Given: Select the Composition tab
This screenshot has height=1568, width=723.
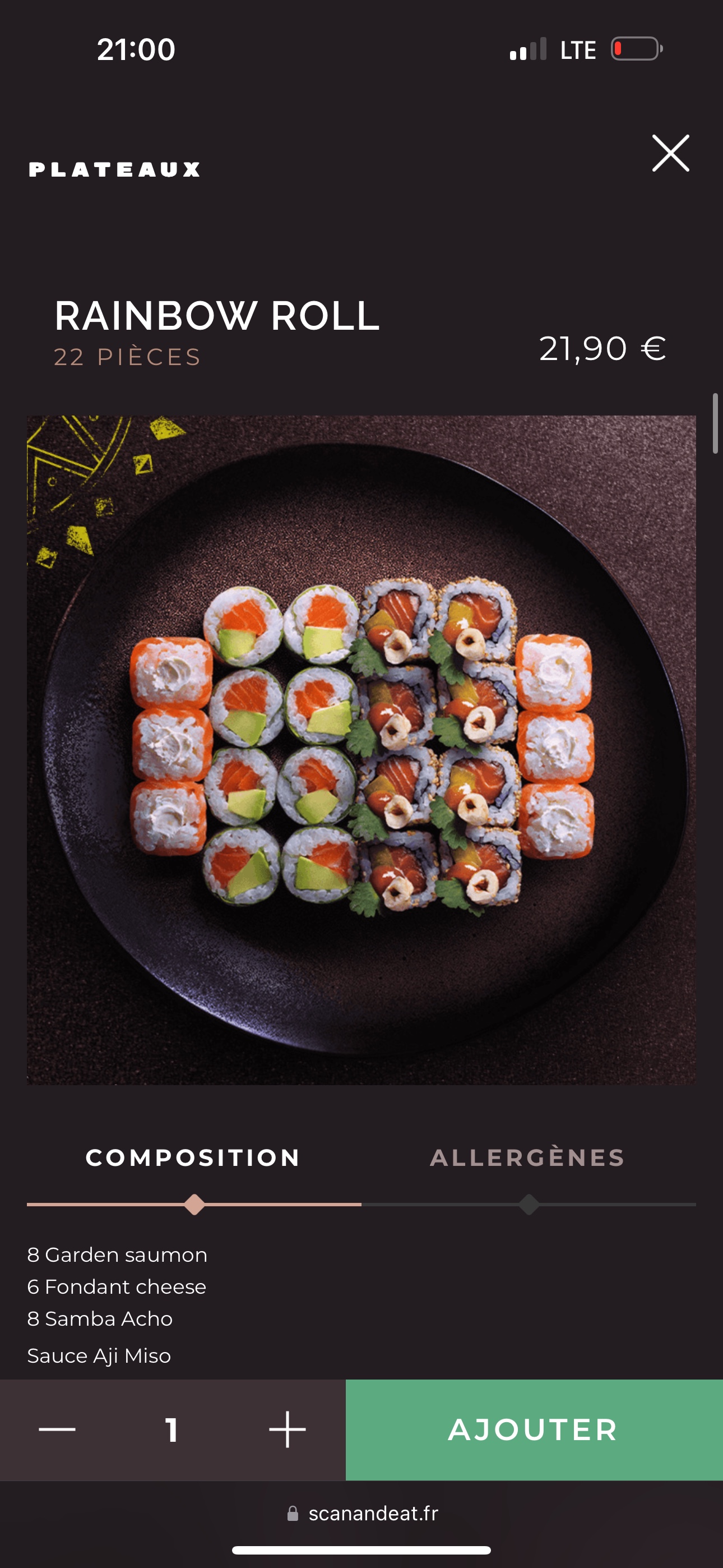Looking at the screenshot, I should click(x=193, y=1157).
